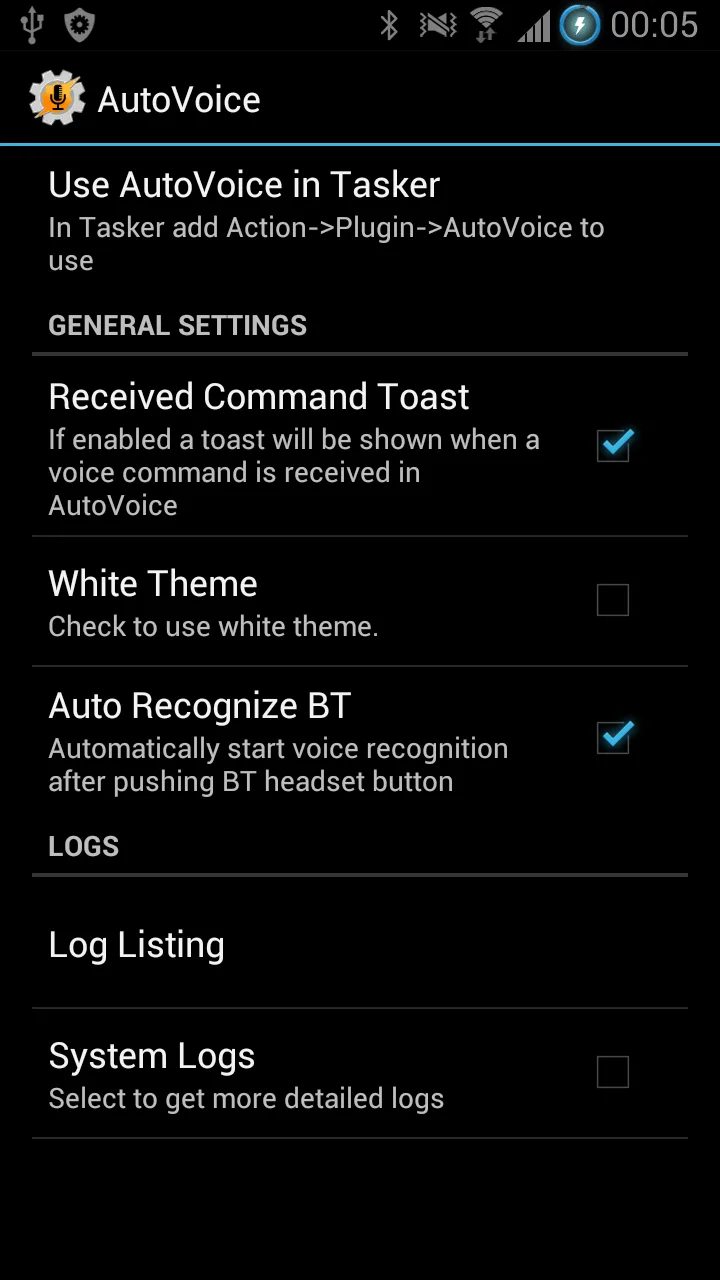720x1280 pixels.
Task: Tap the shield settings icon in status bar
Action: click(x=77, y=25)
